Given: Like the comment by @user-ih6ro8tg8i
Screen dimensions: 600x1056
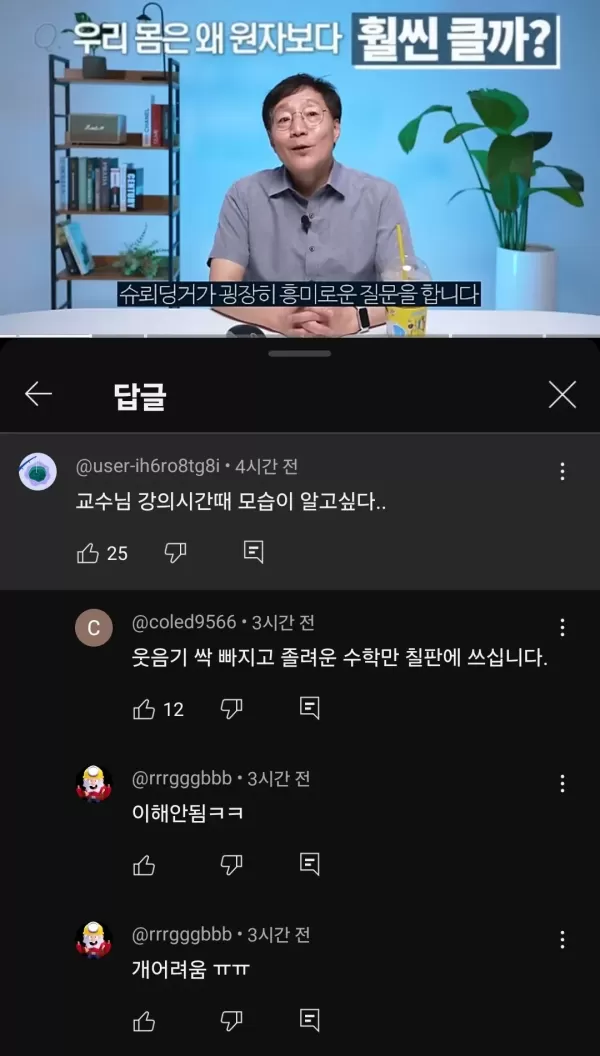Looking at the screenshot, I should pyautogui.click(x=88, y=552).
